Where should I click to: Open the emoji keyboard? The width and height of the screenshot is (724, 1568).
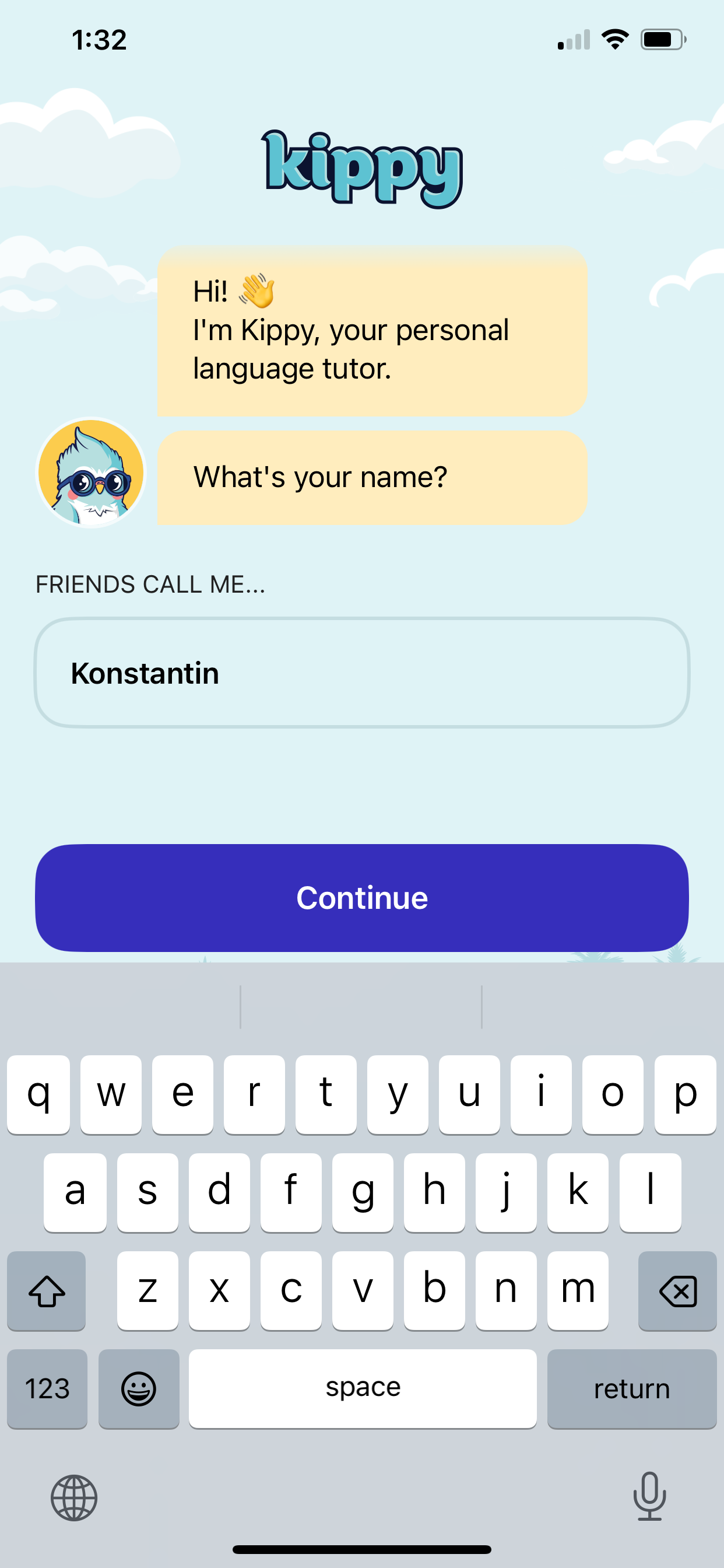pos(139,1388)
